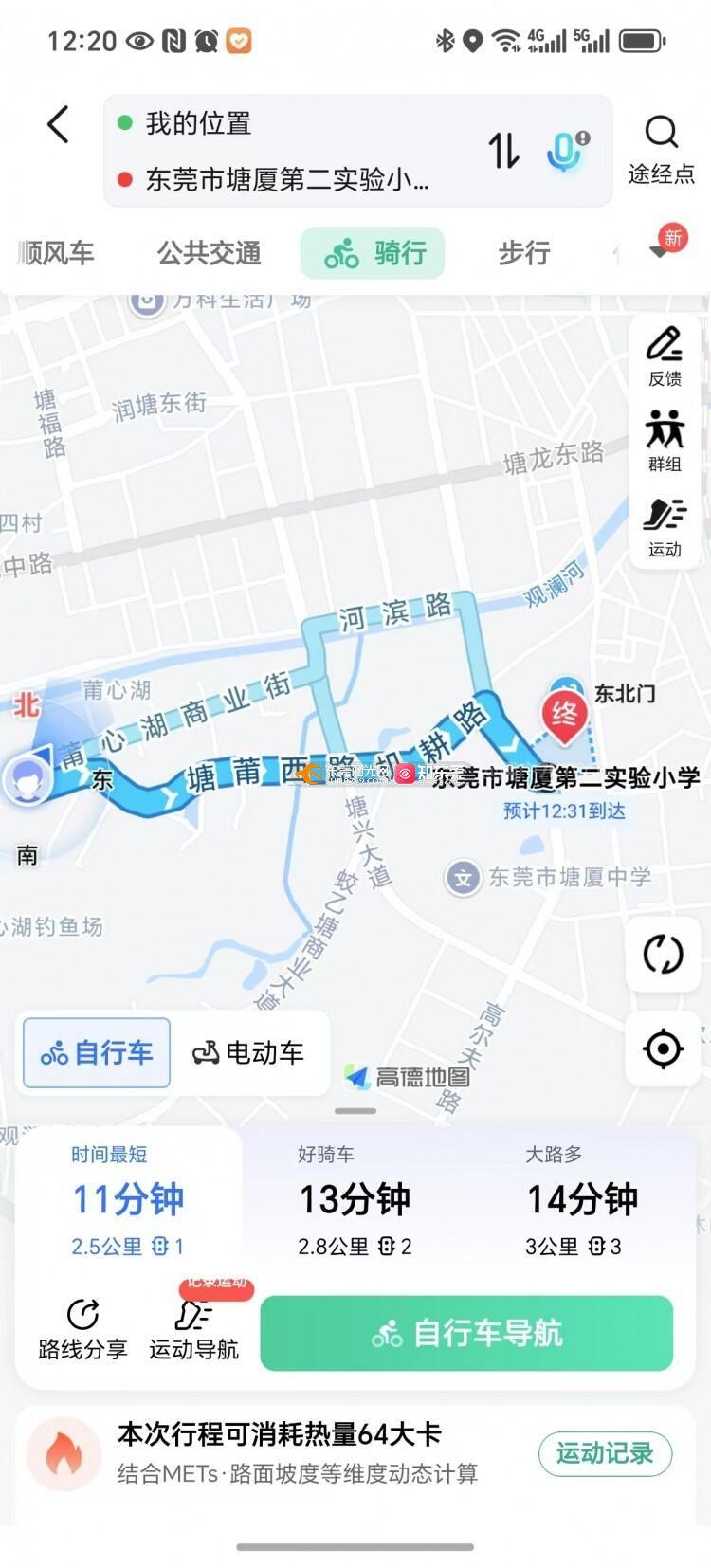Choose the 好骑车 13分钟 route

pyautogui.click(x=355, y=1200)
